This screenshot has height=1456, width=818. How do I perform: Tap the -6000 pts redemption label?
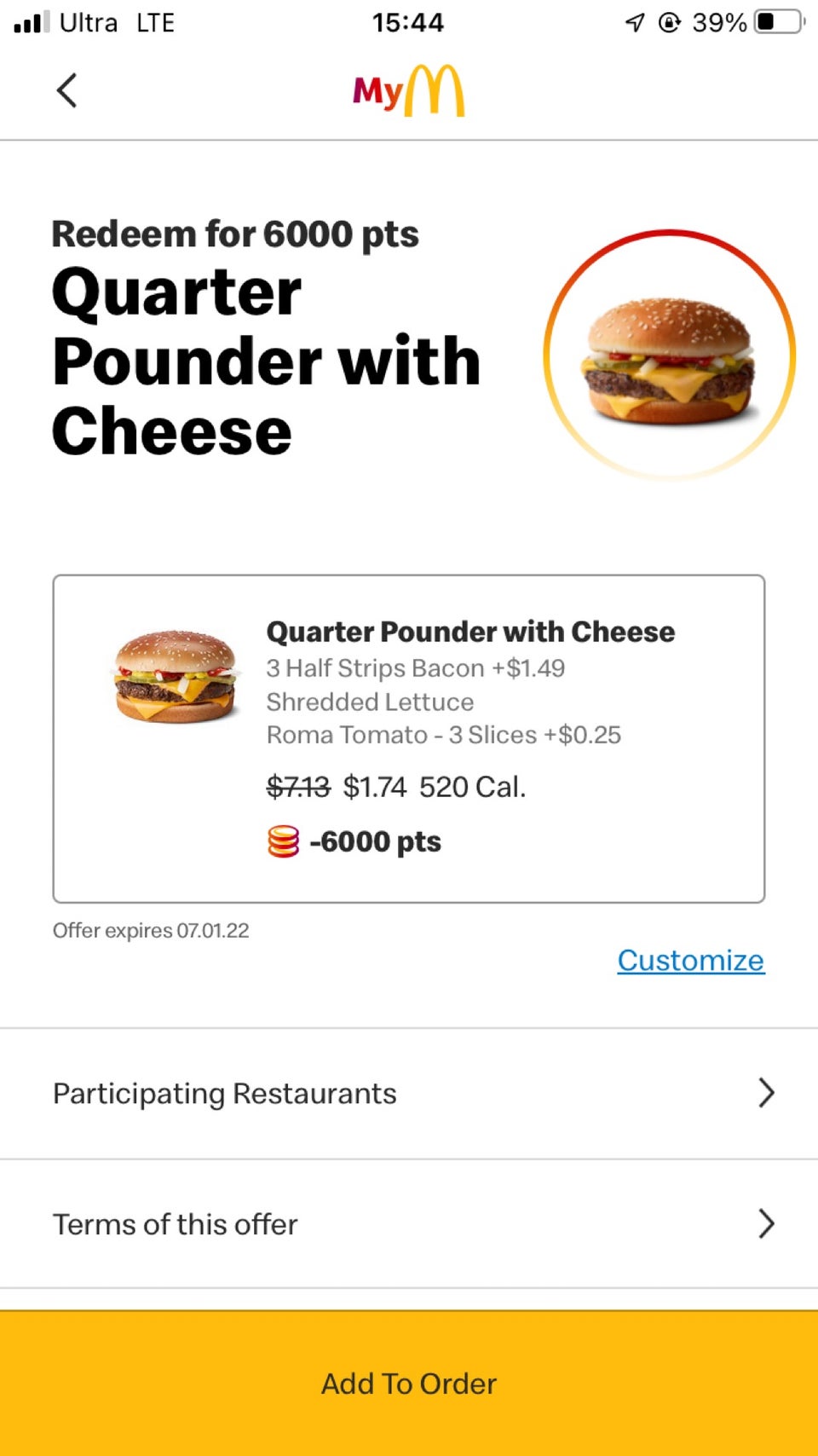(x=375, y=841)
